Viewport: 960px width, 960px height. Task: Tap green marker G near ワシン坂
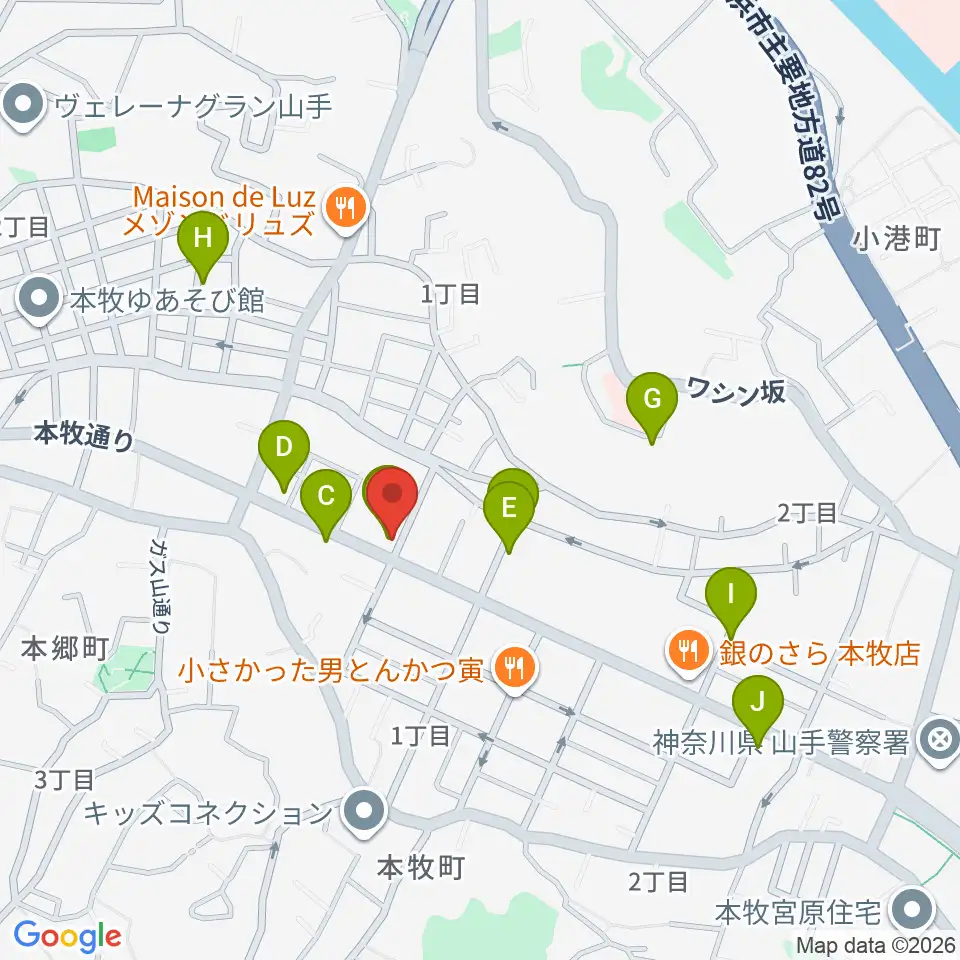652,406
